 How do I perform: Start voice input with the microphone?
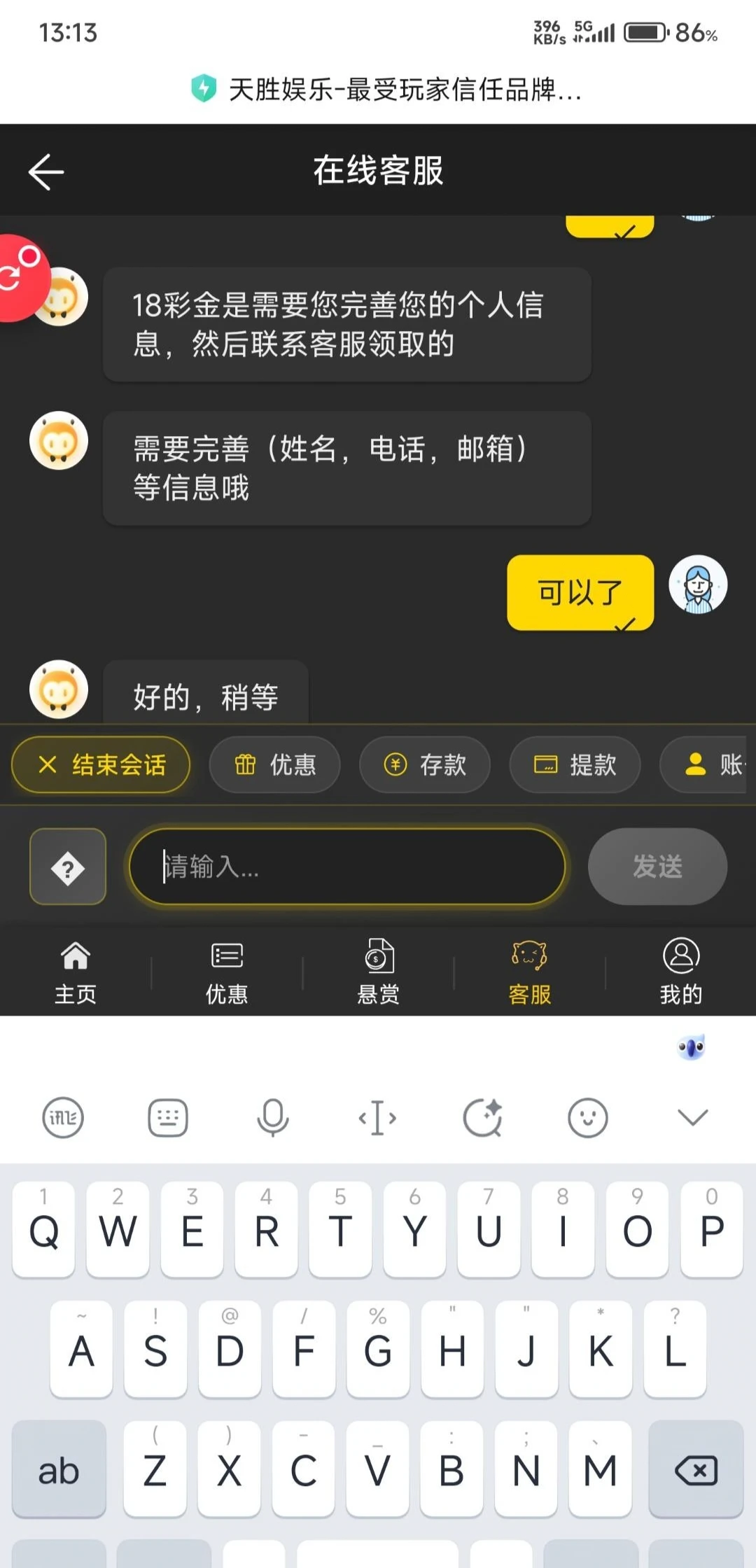[x=272, y=1117]
